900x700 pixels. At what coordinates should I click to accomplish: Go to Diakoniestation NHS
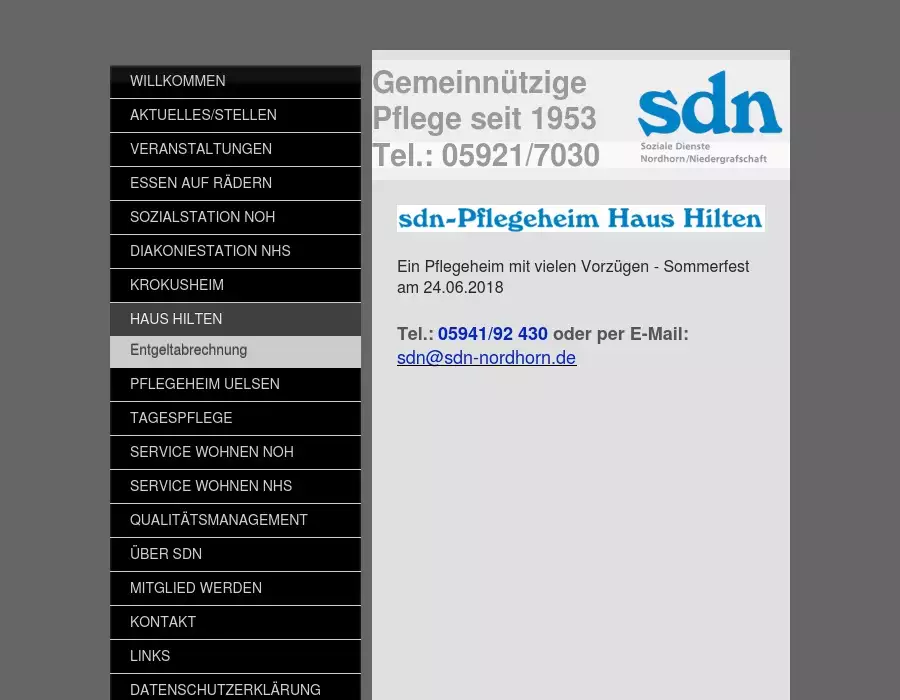pyautogui.click(x=210, y=251)
